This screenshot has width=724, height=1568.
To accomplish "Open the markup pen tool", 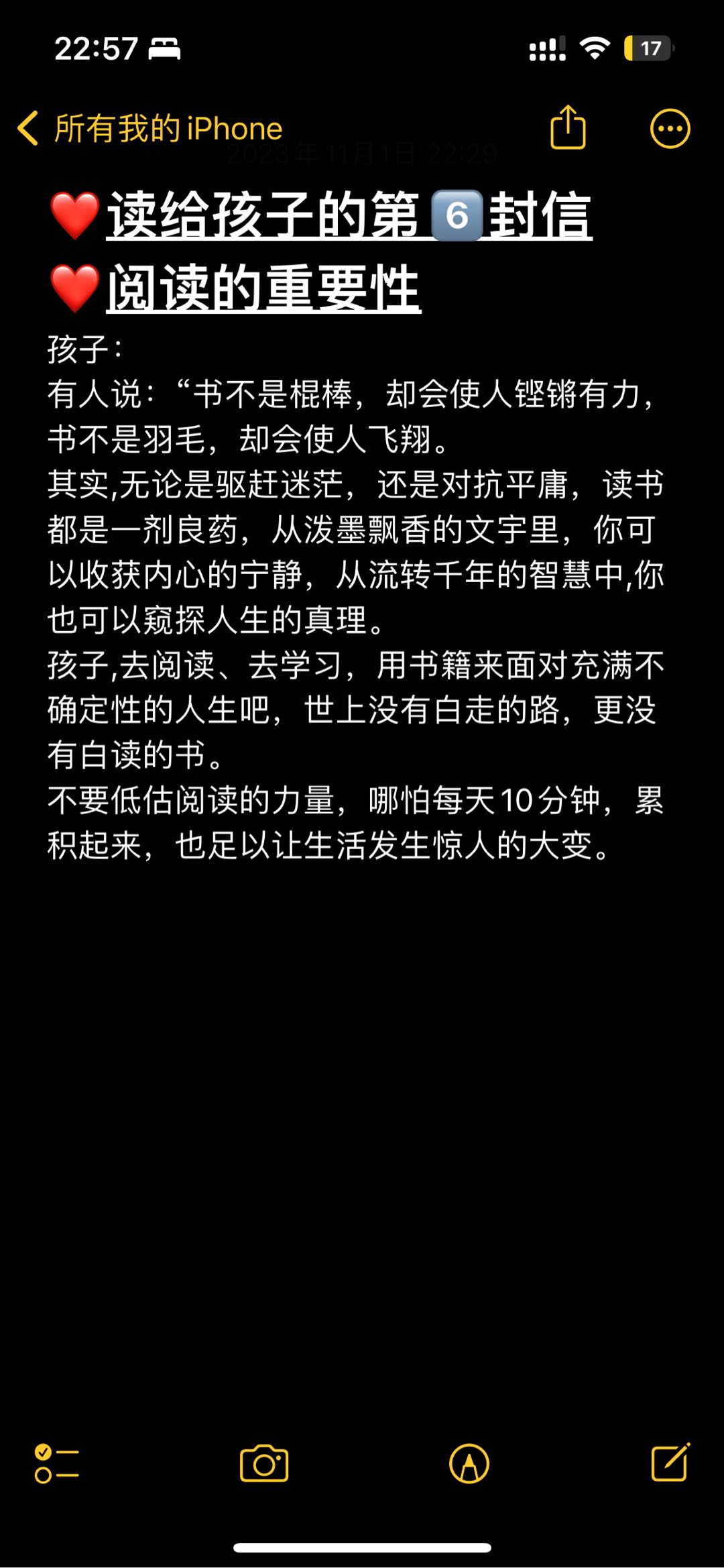I will 469,1463.
